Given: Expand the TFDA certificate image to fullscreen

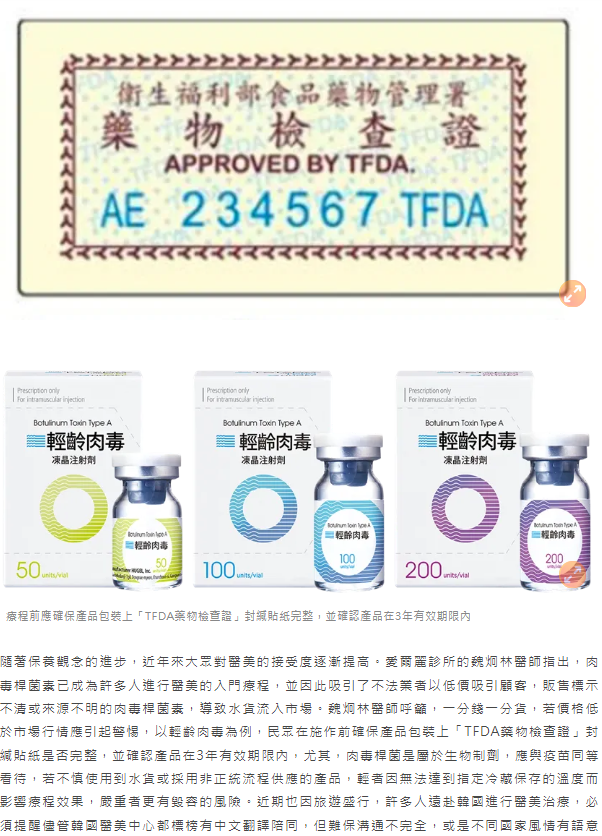Looking at the screenshot, I should pyautogui.click(x=571, y=293).
